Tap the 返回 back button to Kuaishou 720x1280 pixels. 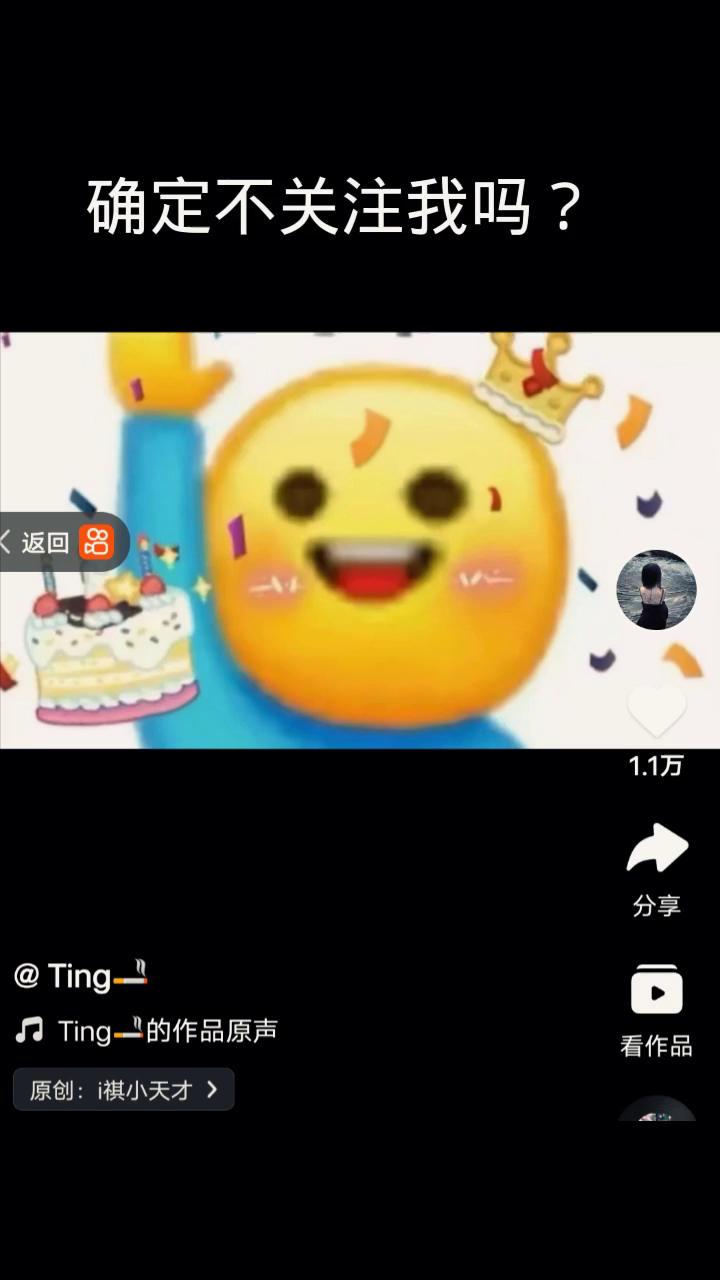[60, 543]
